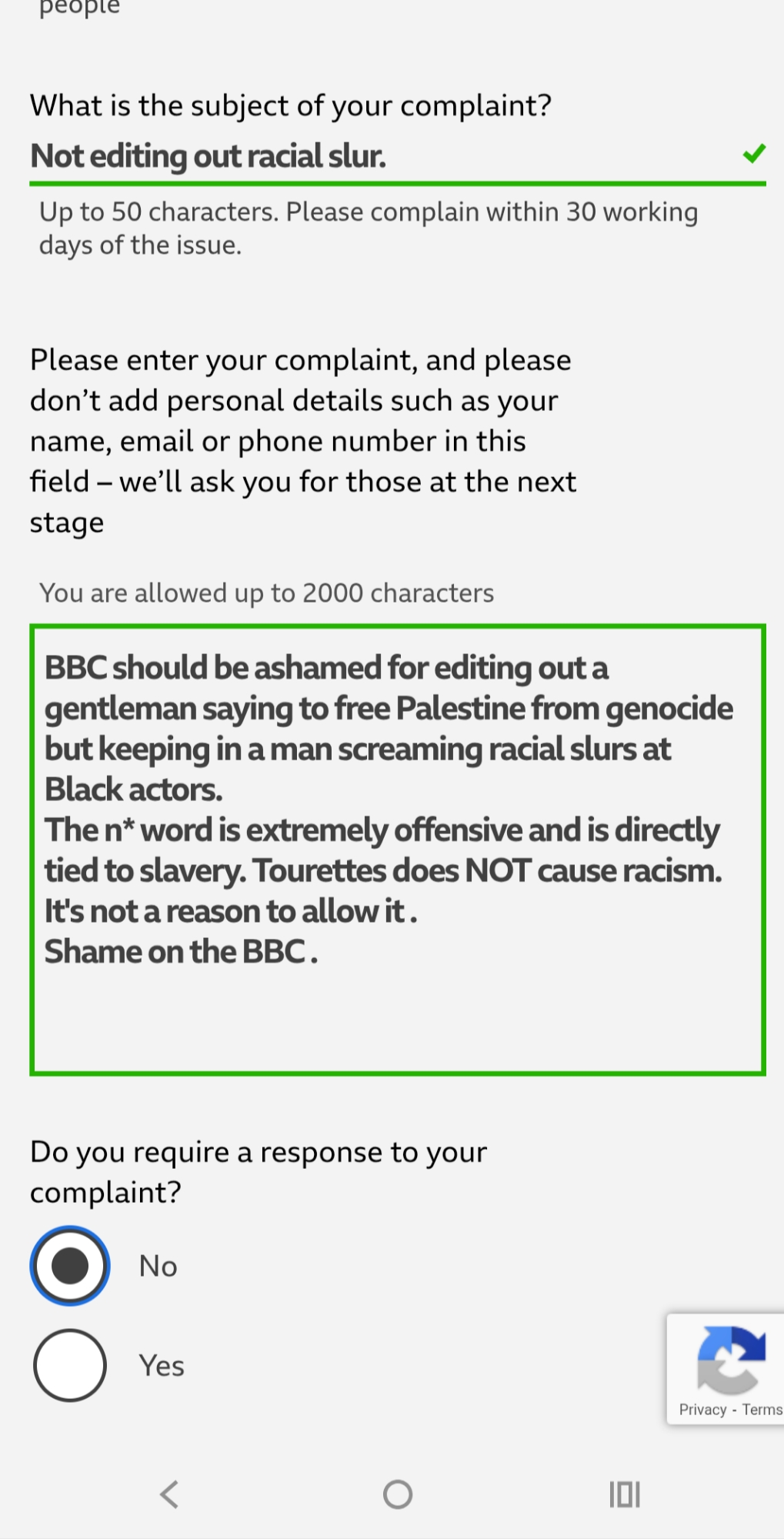784x1539 pixels.
Task: Go back with the system back button
Action: [169, 1494]
